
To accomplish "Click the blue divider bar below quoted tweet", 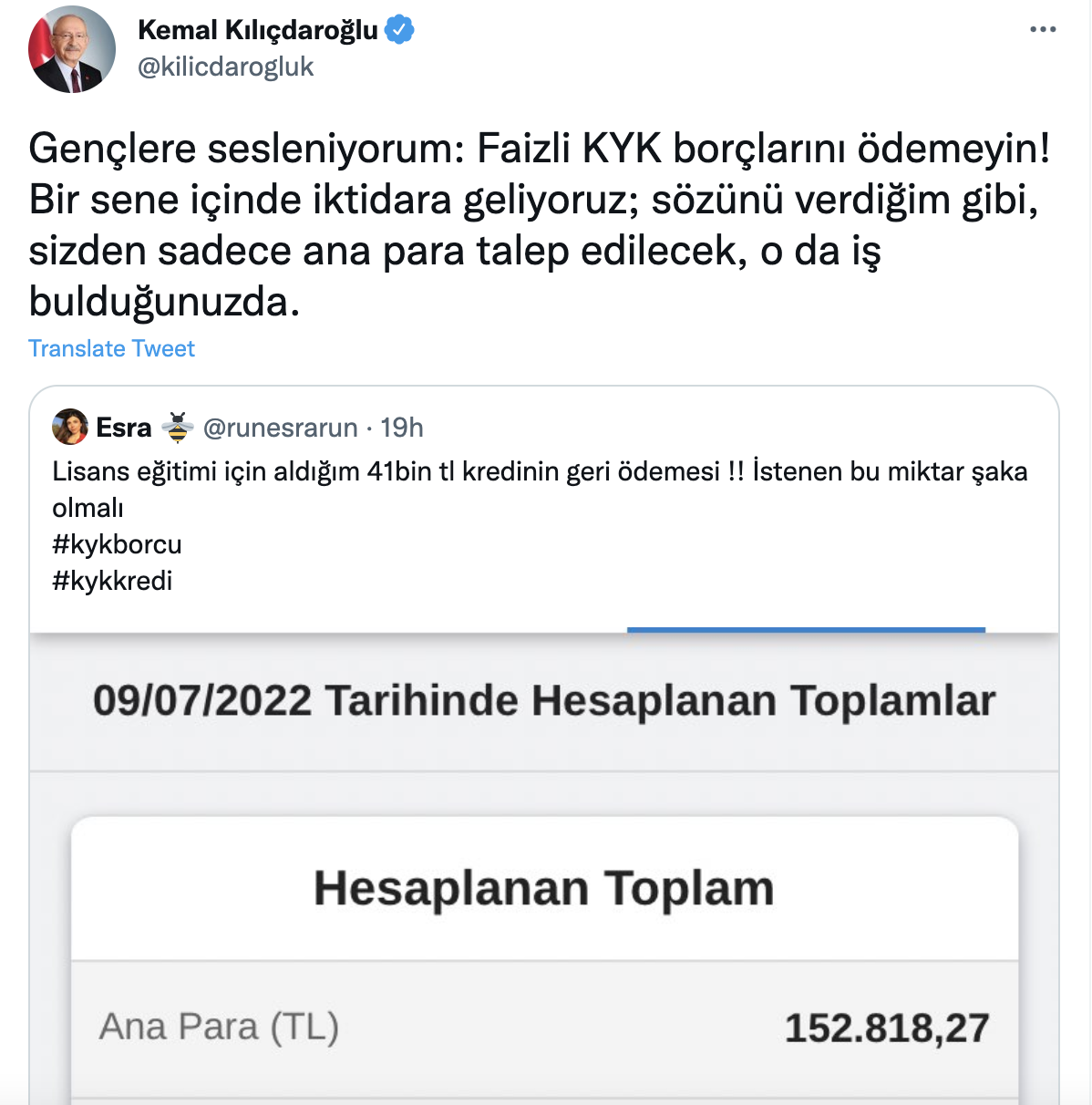I will coord(806,628).
